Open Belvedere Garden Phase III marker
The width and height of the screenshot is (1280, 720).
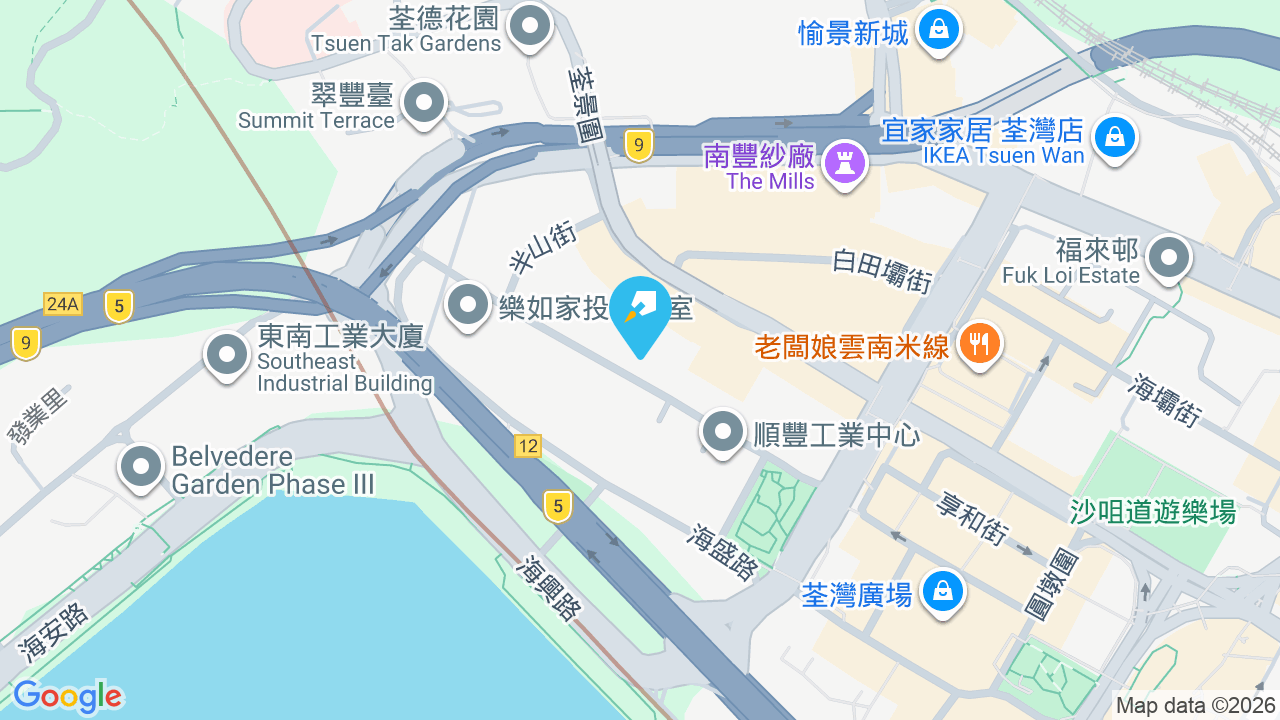[x=141, y=468]
